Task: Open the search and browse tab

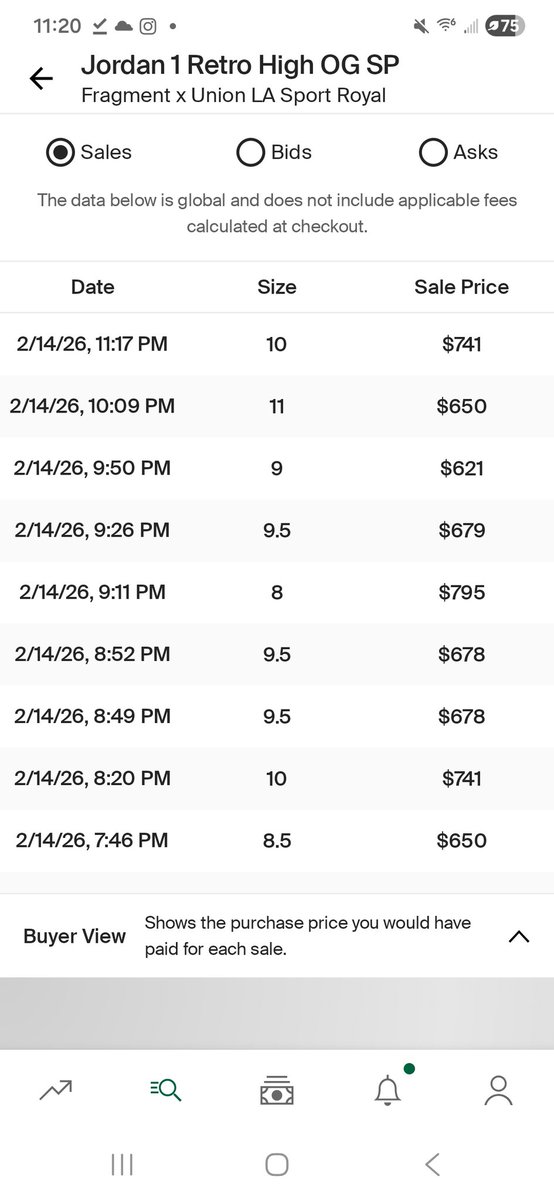Action: pyautogui.click(x=166, y=1090)
